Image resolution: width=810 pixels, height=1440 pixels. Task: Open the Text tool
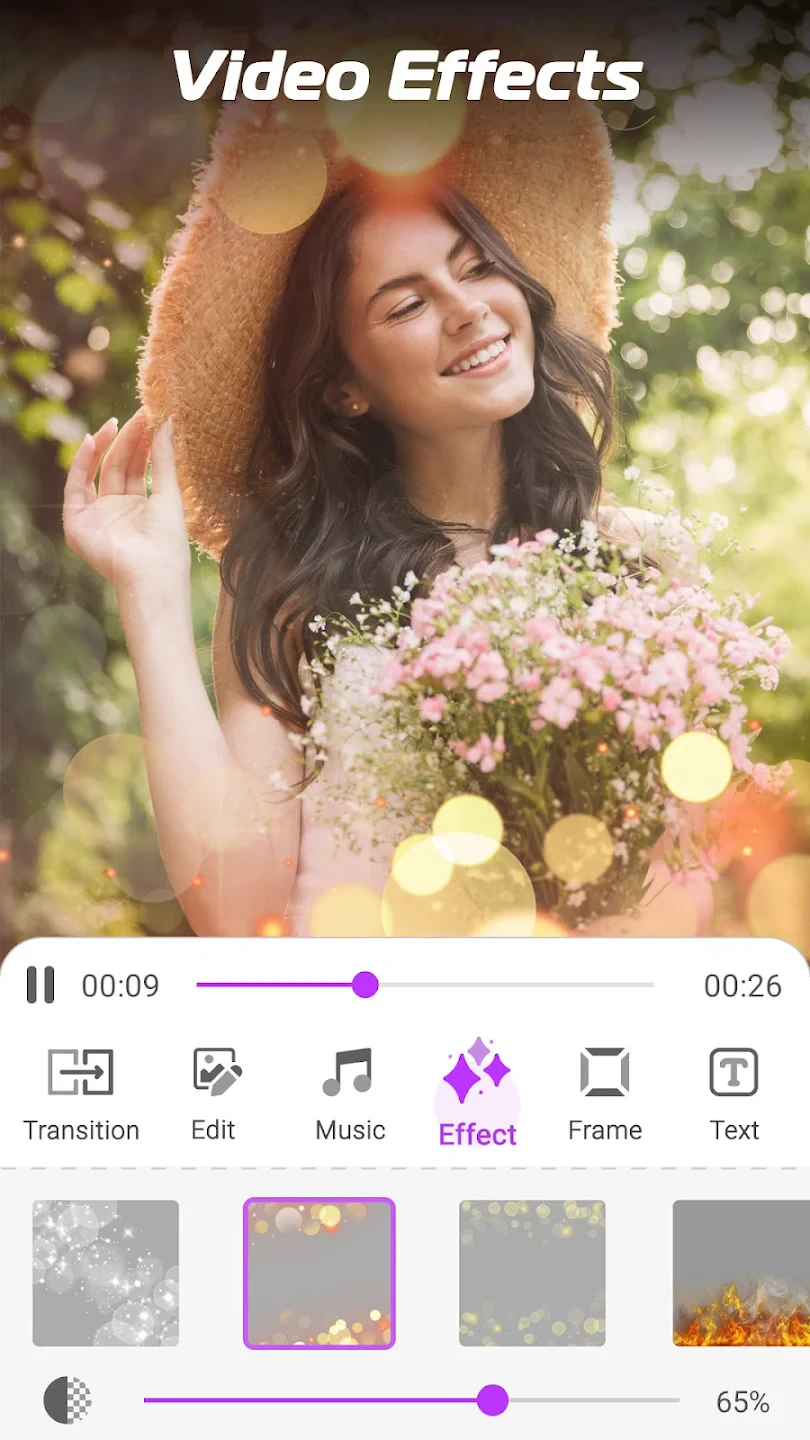[x=734, y=1094]
